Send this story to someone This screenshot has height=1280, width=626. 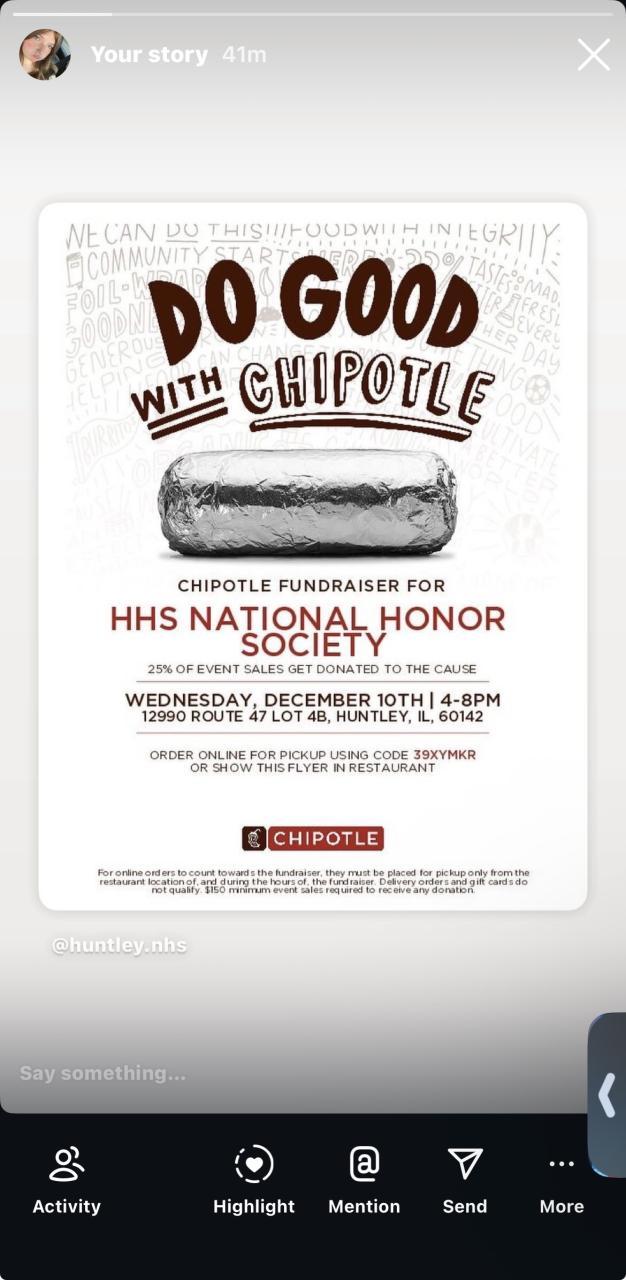pos(465,1180)
